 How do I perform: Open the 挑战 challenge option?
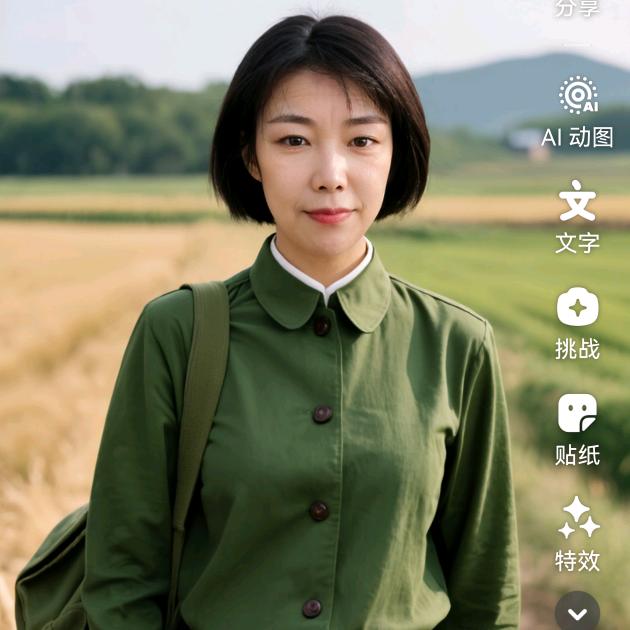(x=578, y=322)
